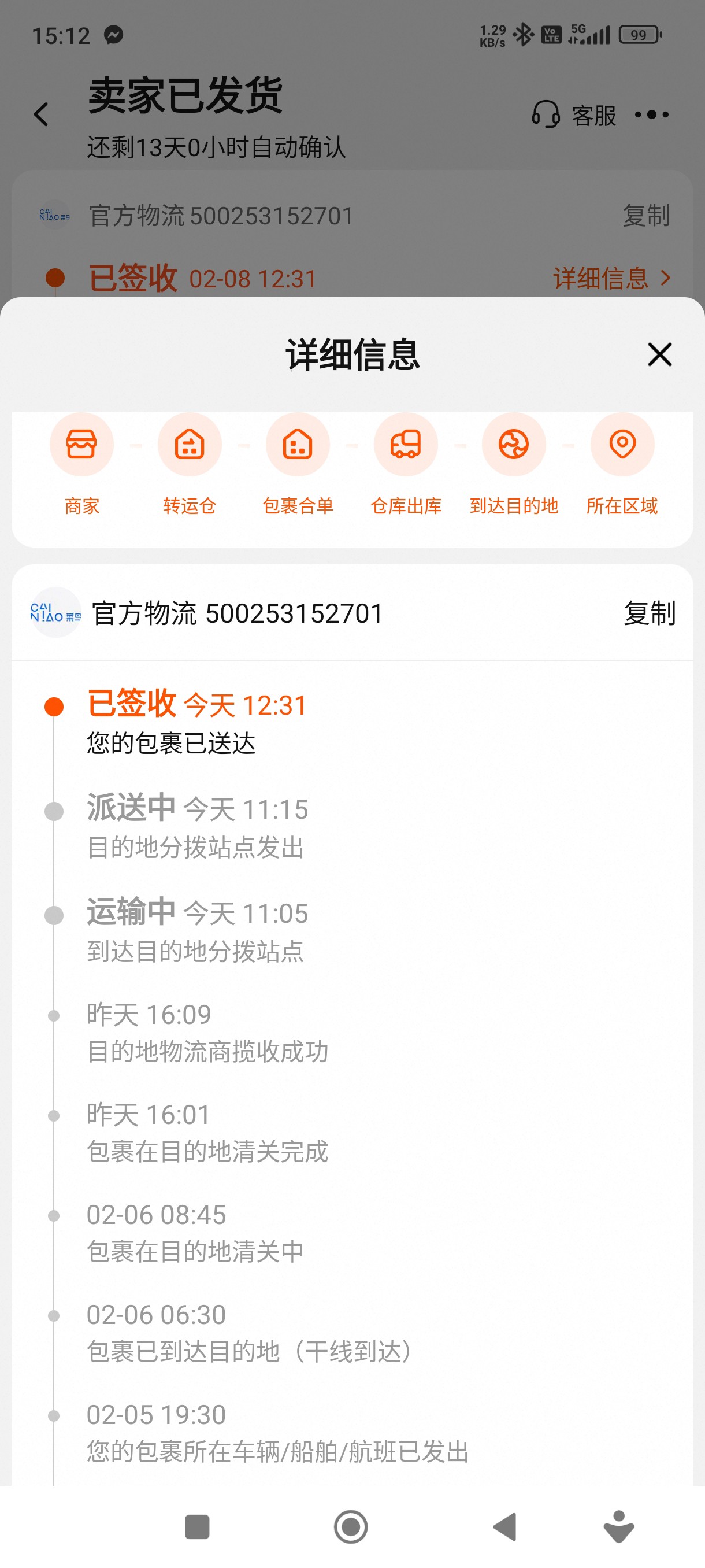Close the 详细信息 sheet
This screenshot has height=1568, width=705.
coord(659,354)
